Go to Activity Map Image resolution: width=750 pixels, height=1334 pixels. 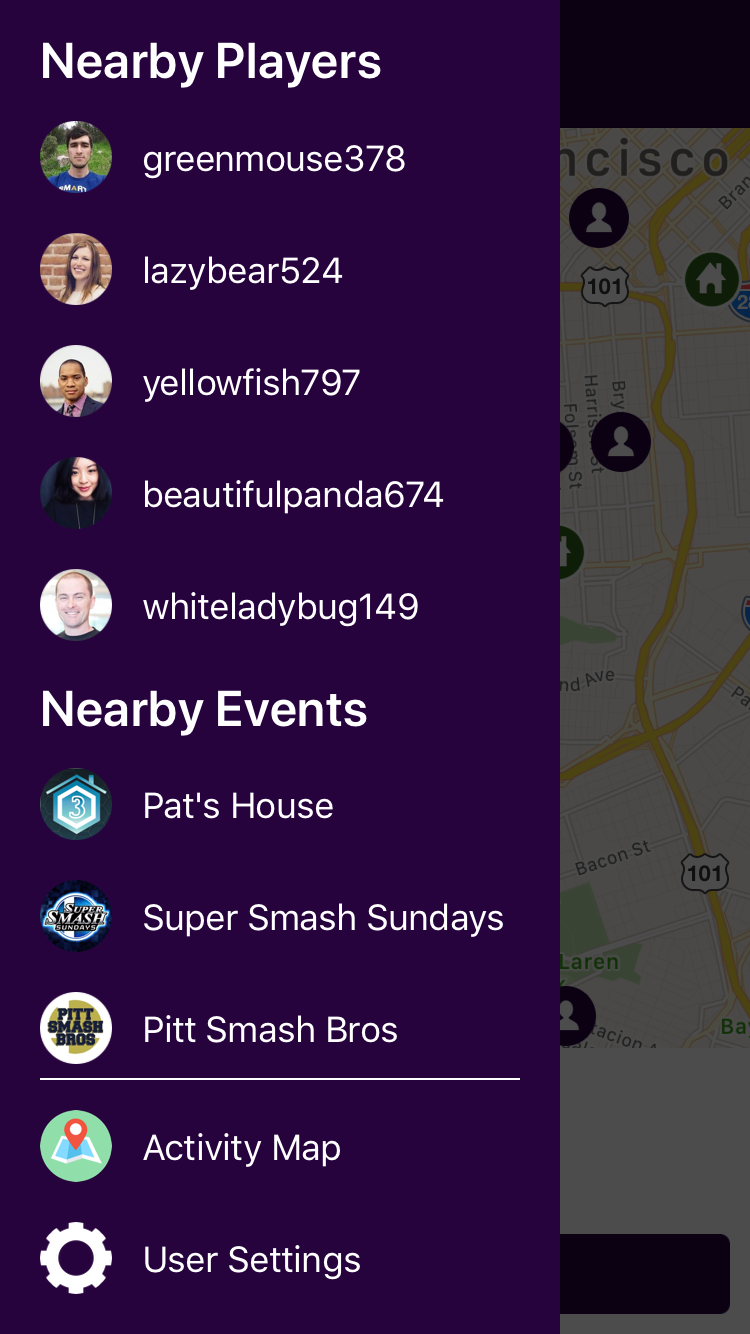point(280,1147)
